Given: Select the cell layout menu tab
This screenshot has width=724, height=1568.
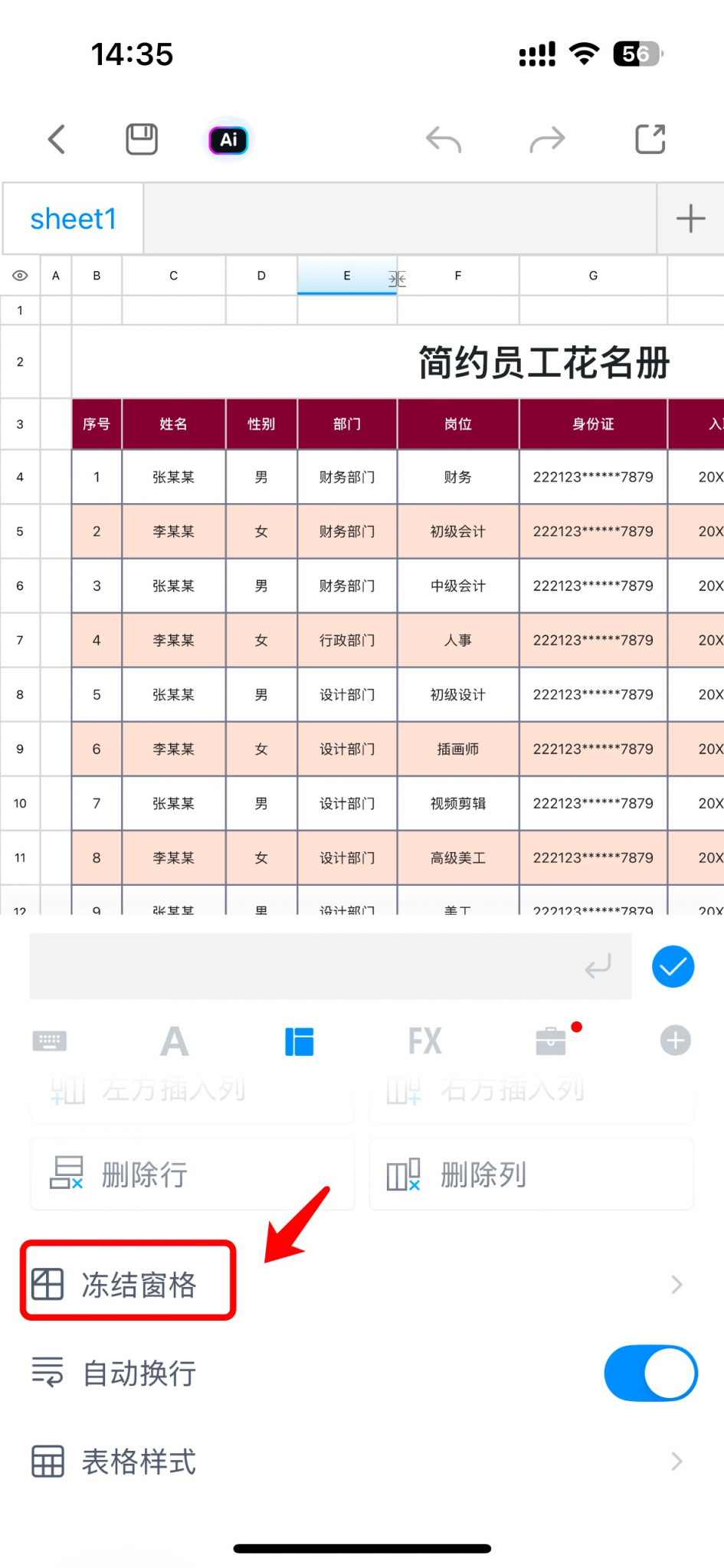Looking at the screenshot, I should click(x=300, y=1040).
